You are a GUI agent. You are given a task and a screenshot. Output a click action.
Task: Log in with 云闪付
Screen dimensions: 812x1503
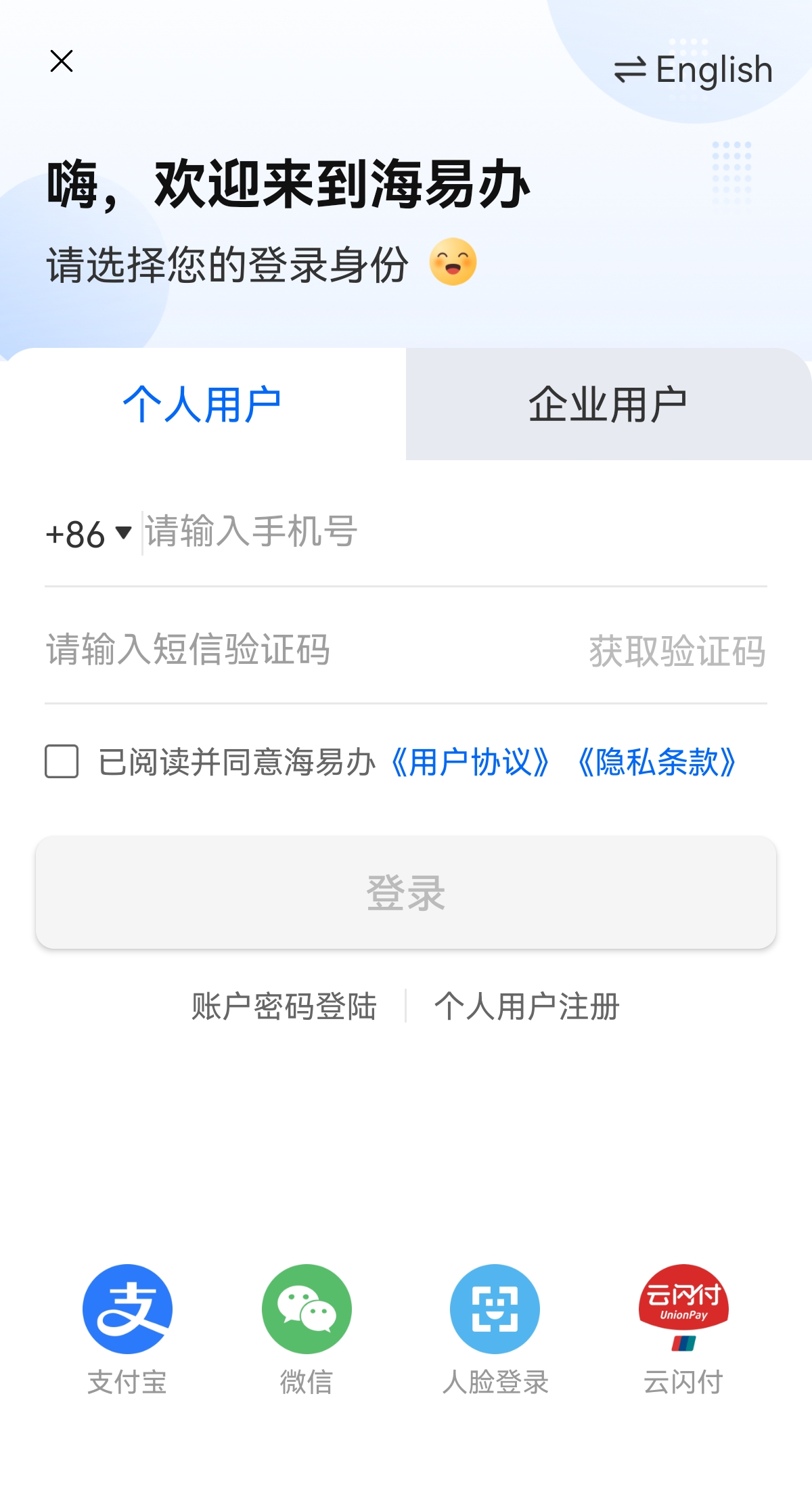(683, 1309)
